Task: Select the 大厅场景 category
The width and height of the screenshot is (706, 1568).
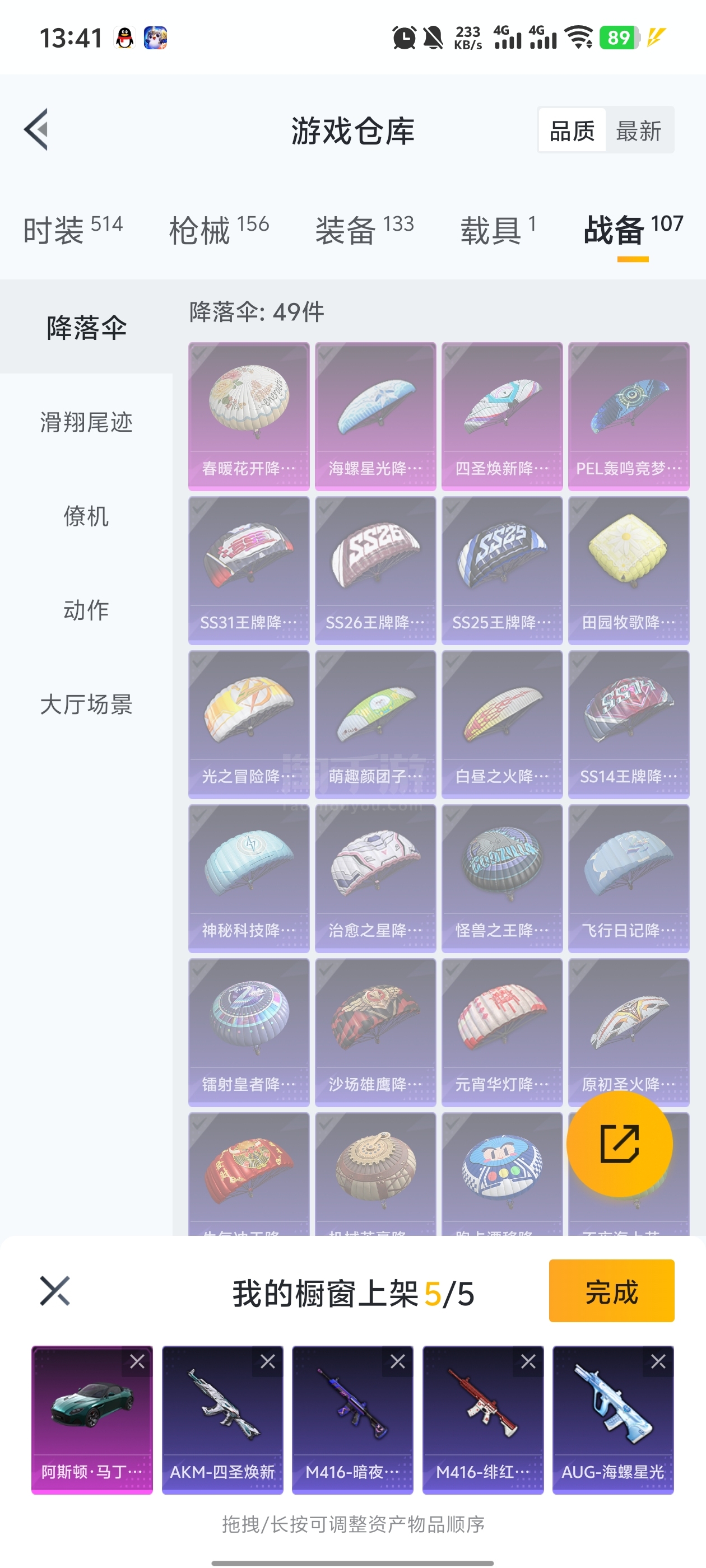Action: click(86, 704)
